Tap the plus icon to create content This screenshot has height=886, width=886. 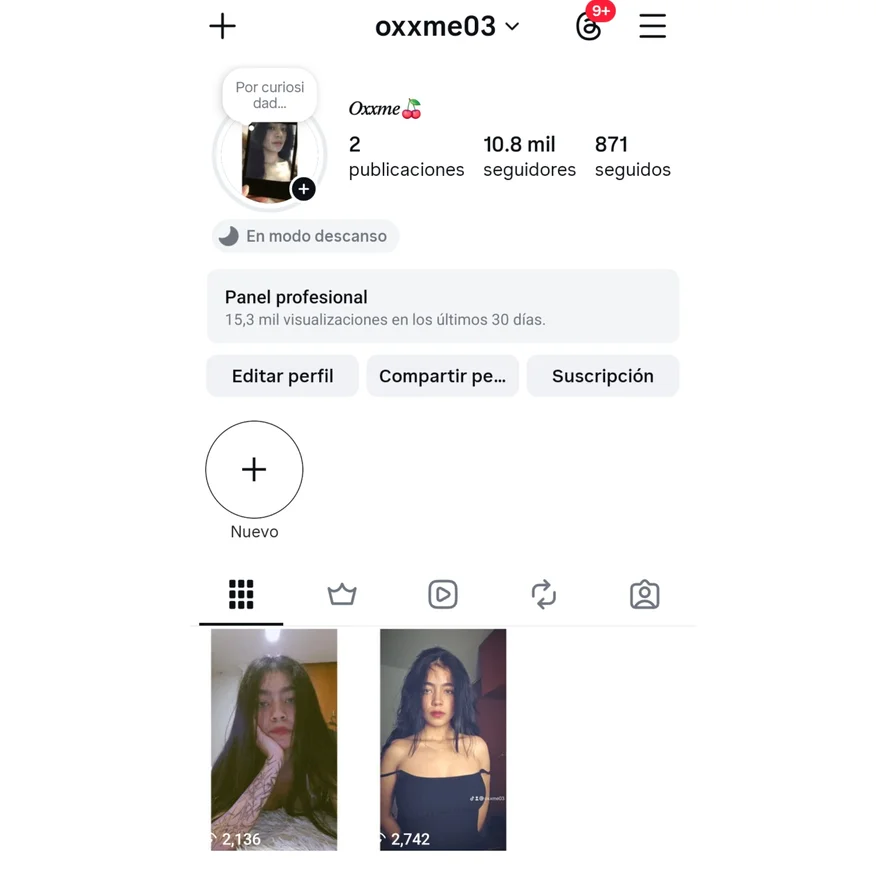[x=222, y=26]
